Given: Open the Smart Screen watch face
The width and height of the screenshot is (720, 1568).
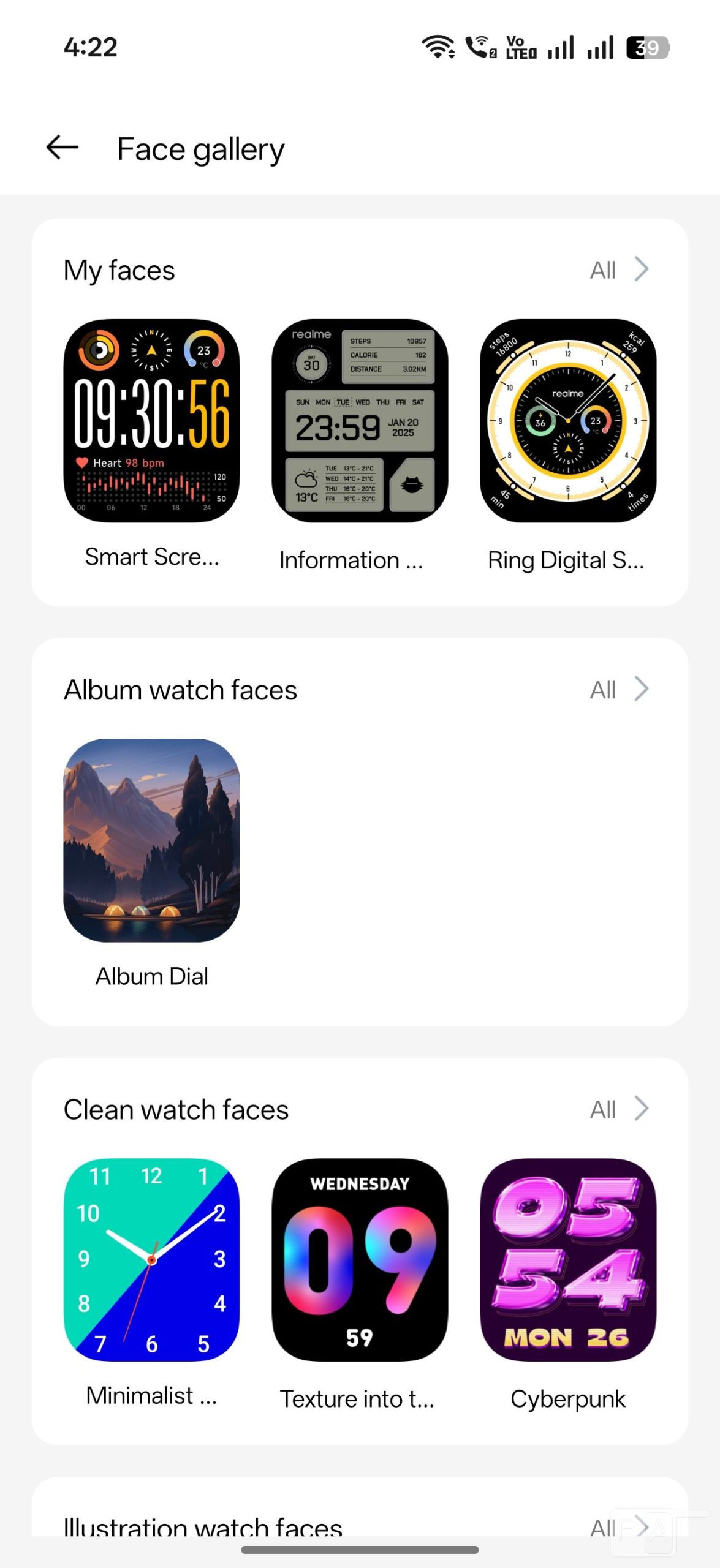Looking at the screenshot, I should (x=151, y=421).
